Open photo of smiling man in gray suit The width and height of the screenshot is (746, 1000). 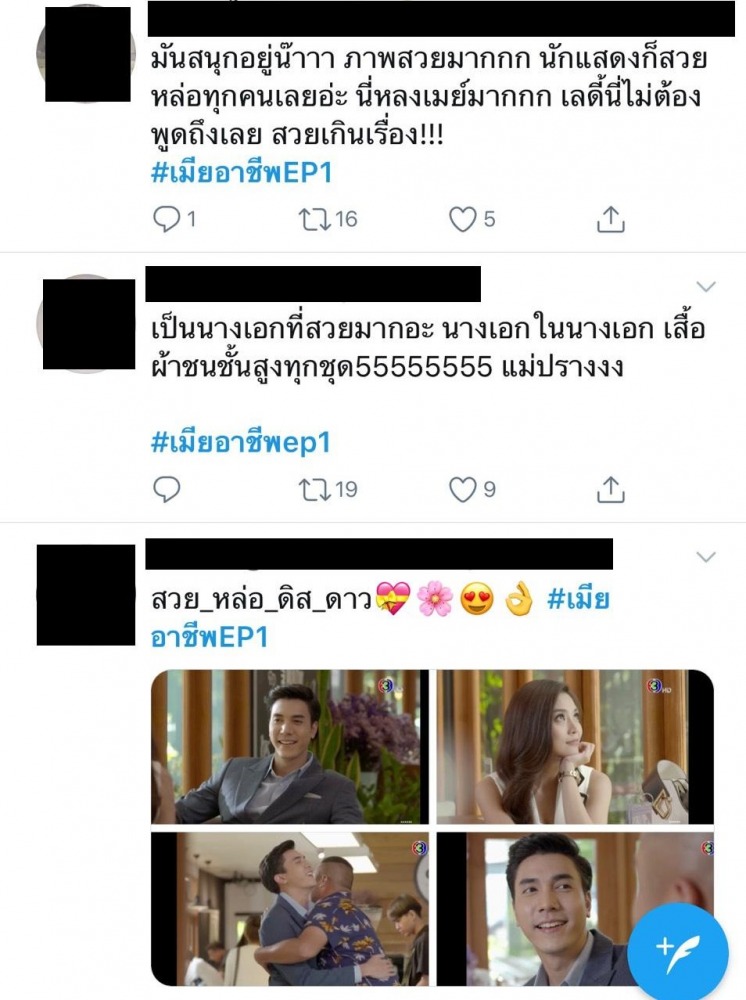tap(290, 746)
